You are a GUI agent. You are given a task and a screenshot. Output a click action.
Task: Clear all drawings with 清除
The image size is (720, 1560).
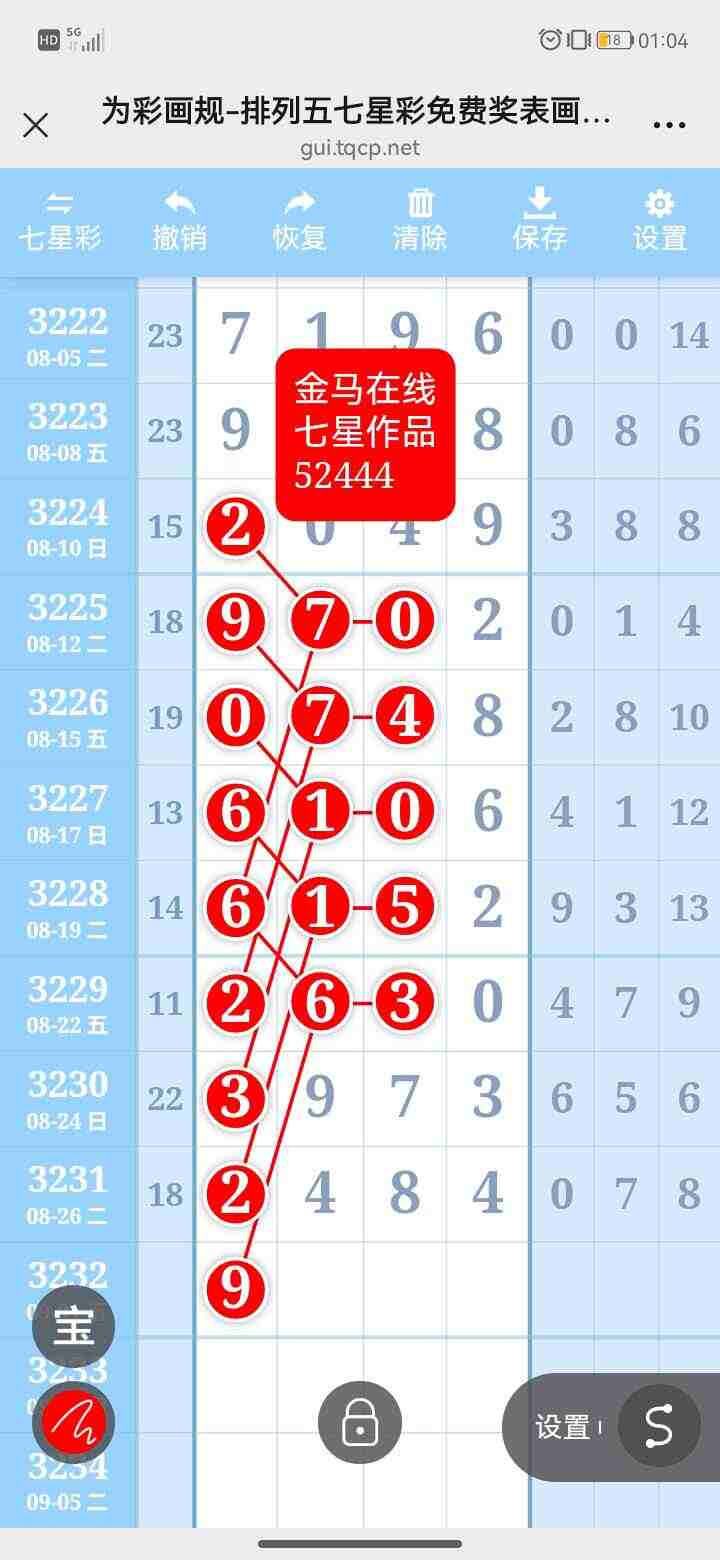pyautogui.click(x=420, y=222)
